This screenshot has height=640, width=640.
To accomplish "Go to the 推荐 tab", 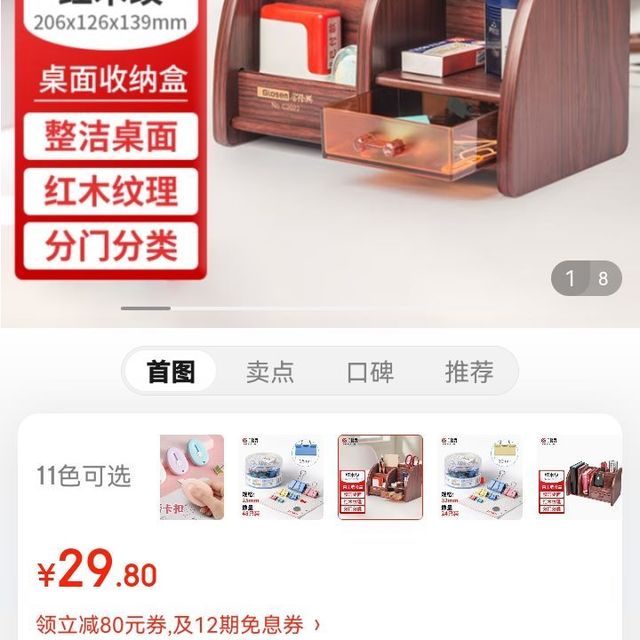I will click(469, 372).
